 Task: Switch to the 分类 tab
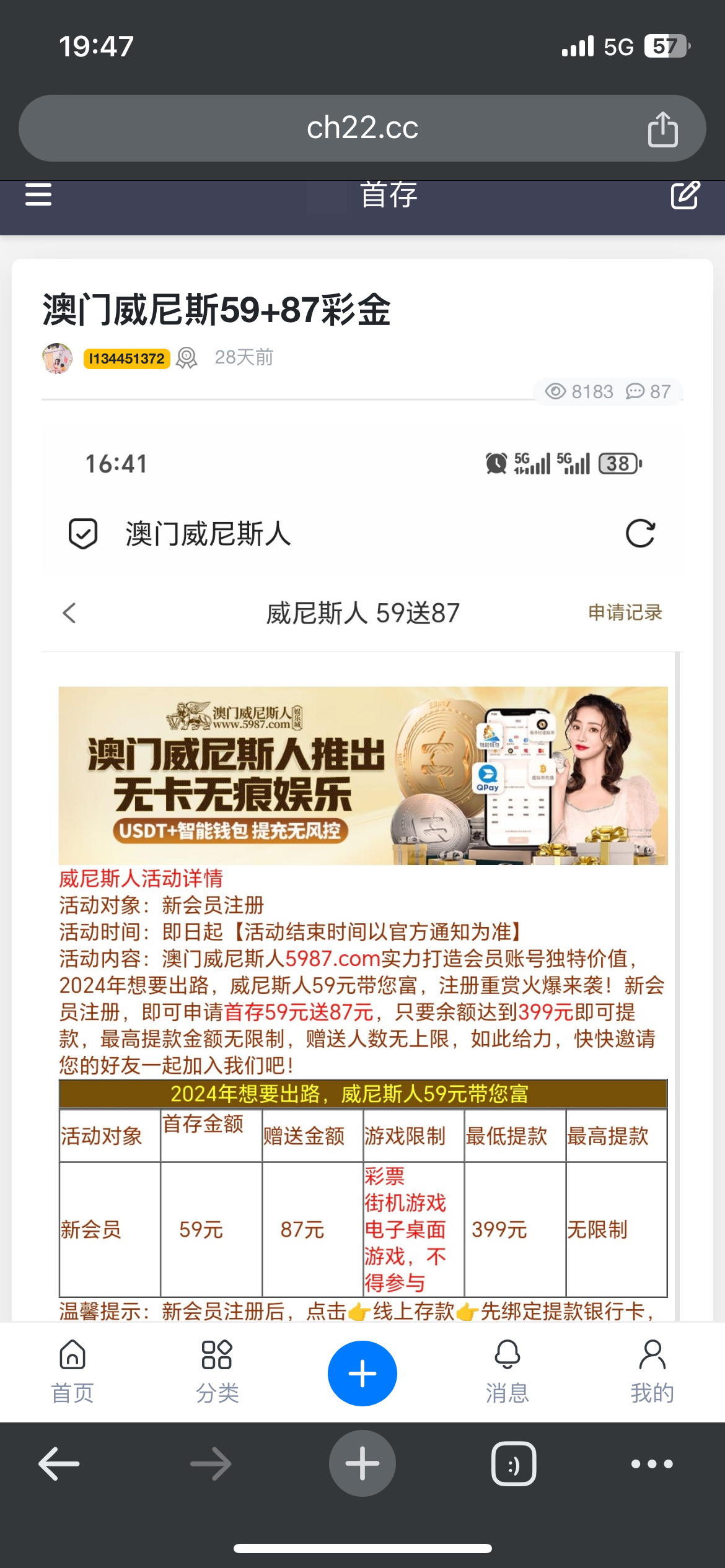[x=217, y=1372]
